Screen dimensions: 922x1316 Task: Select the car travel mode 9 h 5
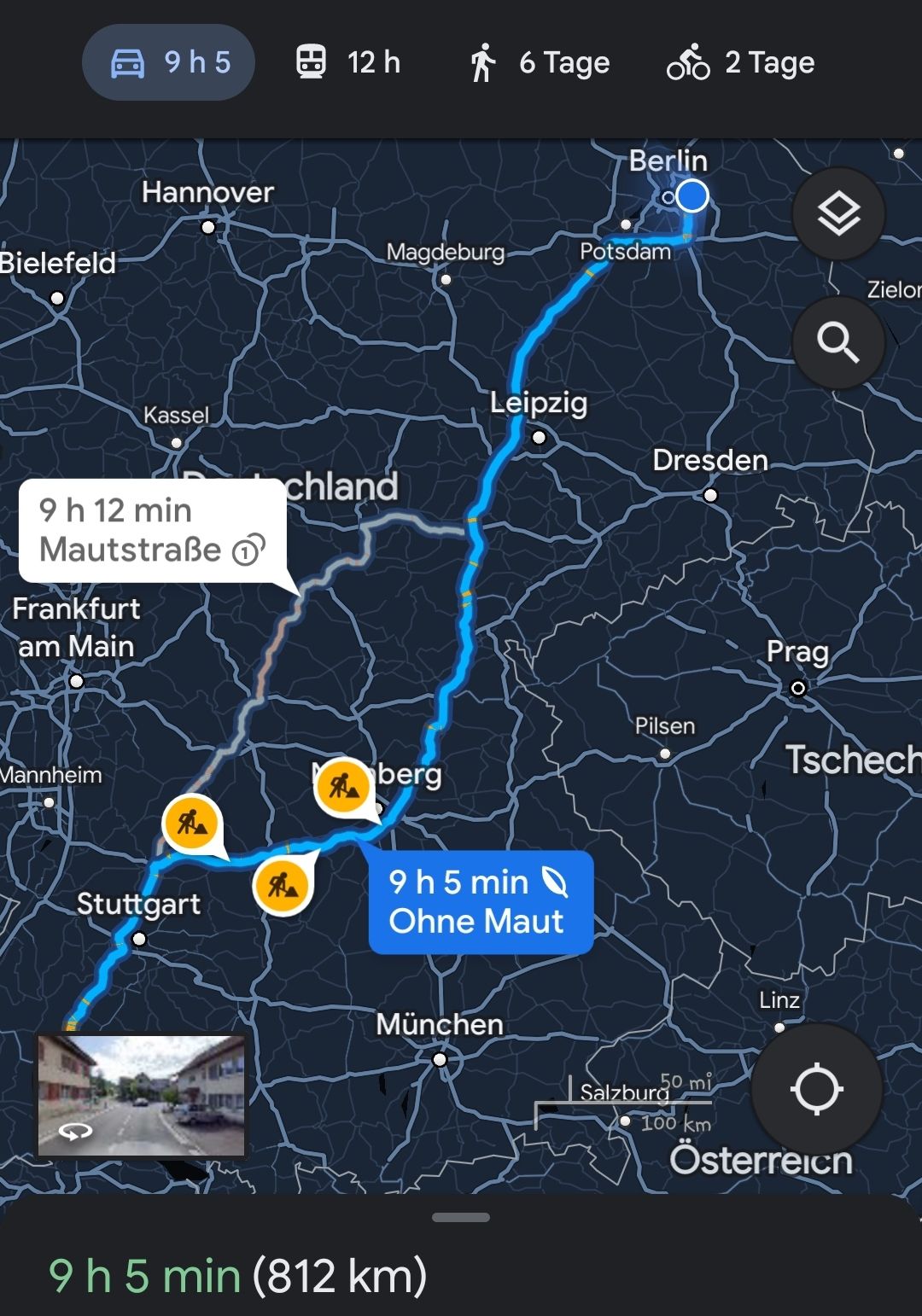[x=169, y=62]
